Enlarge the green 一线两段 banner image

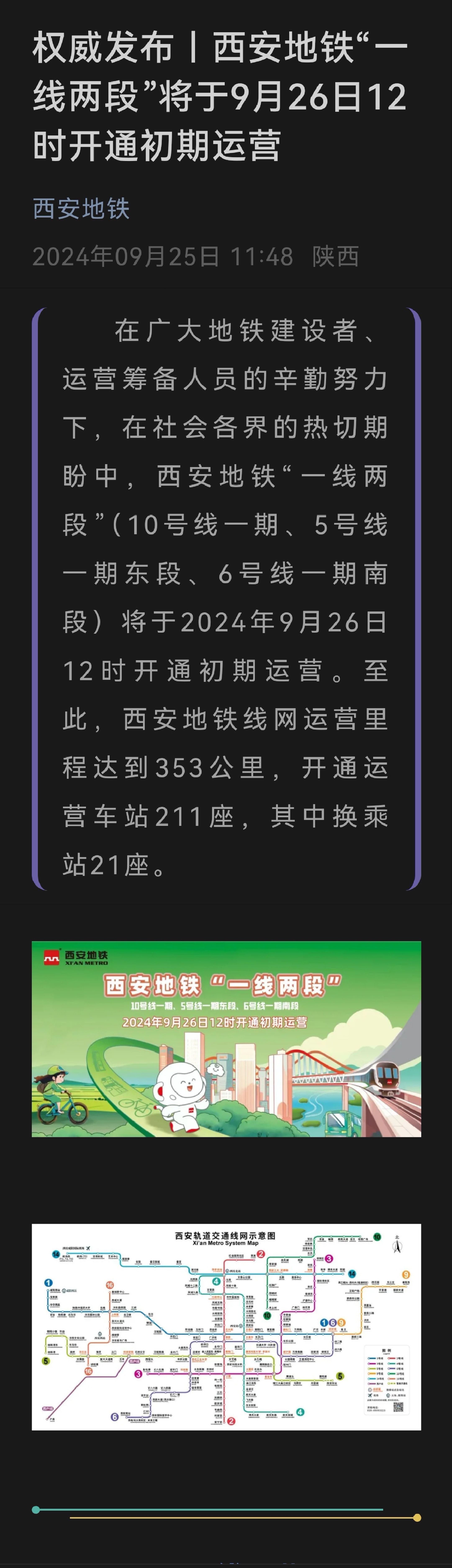226,1039
